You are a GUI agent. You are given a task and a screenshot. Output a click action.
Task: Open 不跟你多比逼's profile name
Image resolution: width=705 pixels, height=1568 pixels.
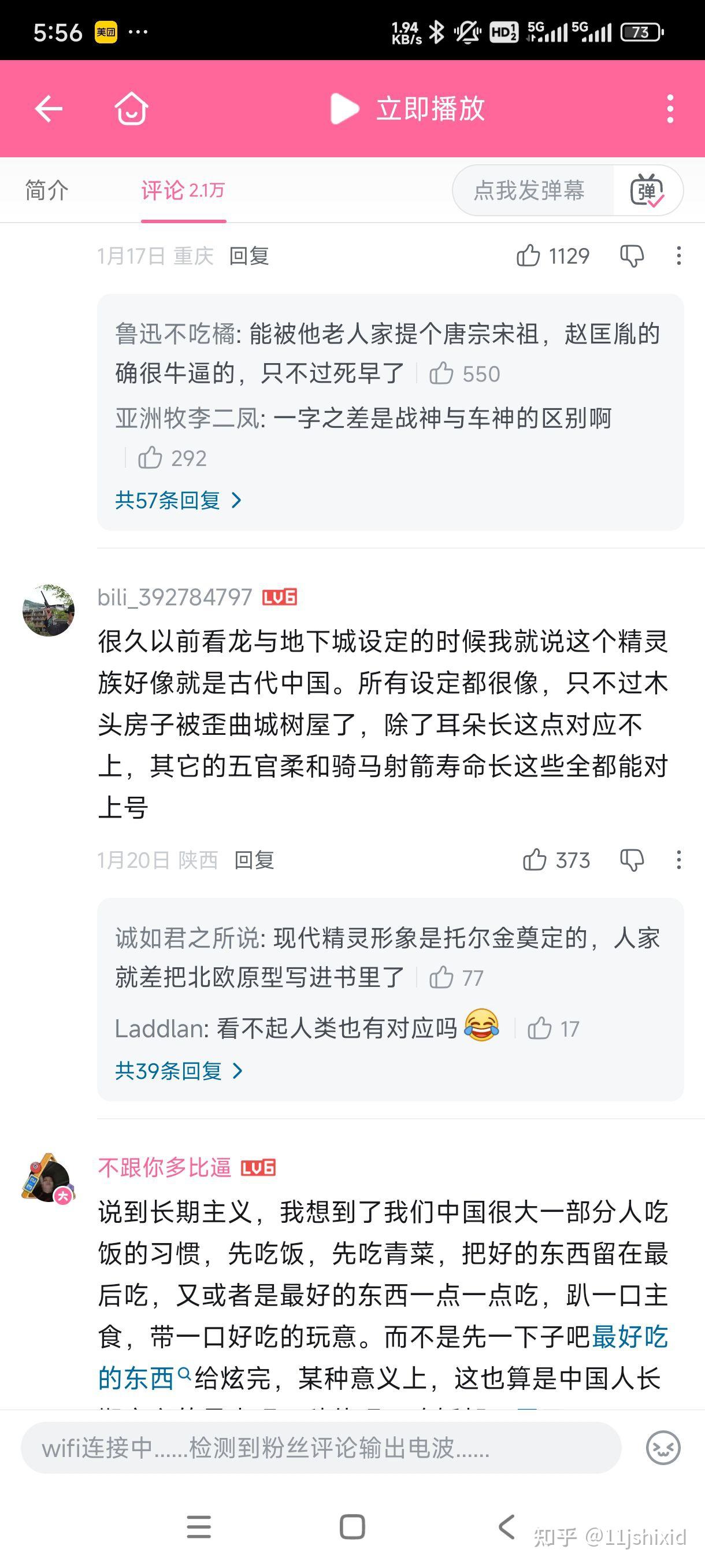point(164,1167)
